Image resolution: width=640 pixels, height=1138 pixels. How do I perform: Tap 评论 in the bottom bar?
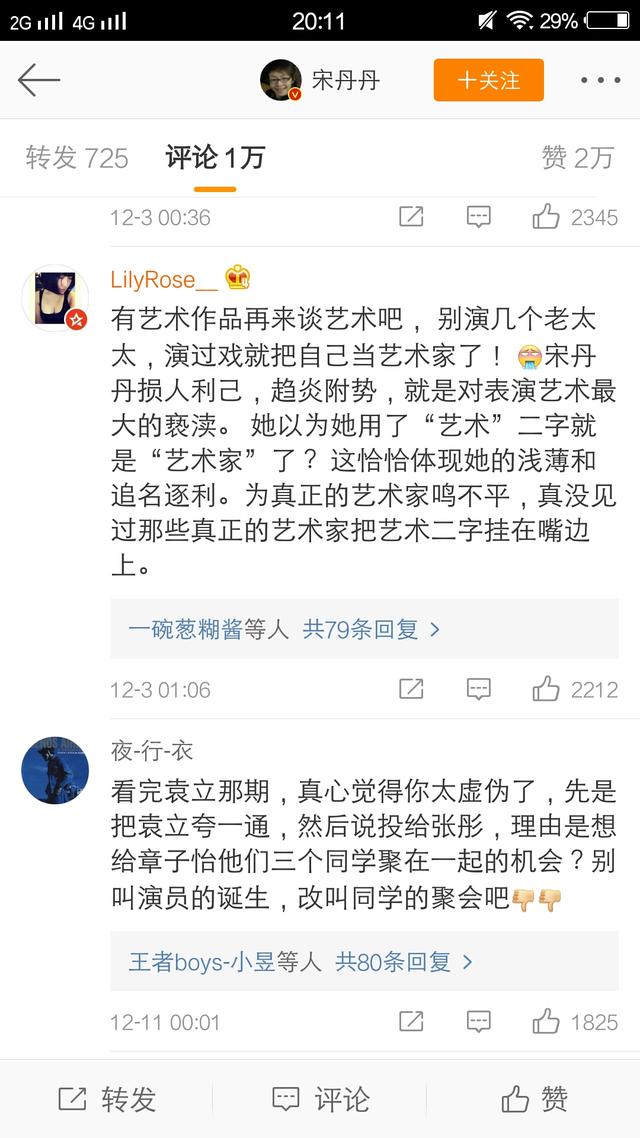(x=320, y=1099)
